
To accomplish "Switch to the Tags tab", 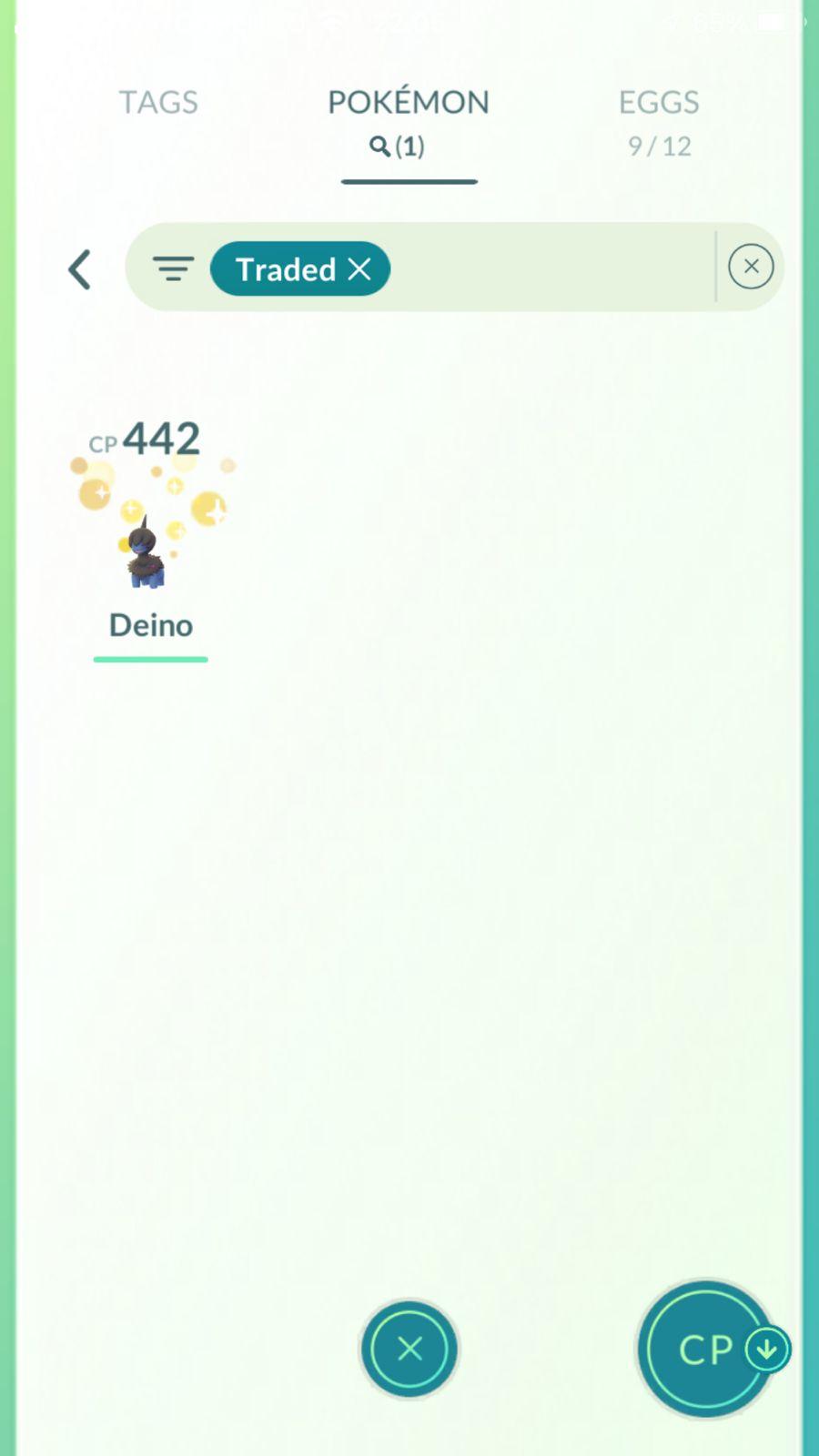I will point(158,103).
